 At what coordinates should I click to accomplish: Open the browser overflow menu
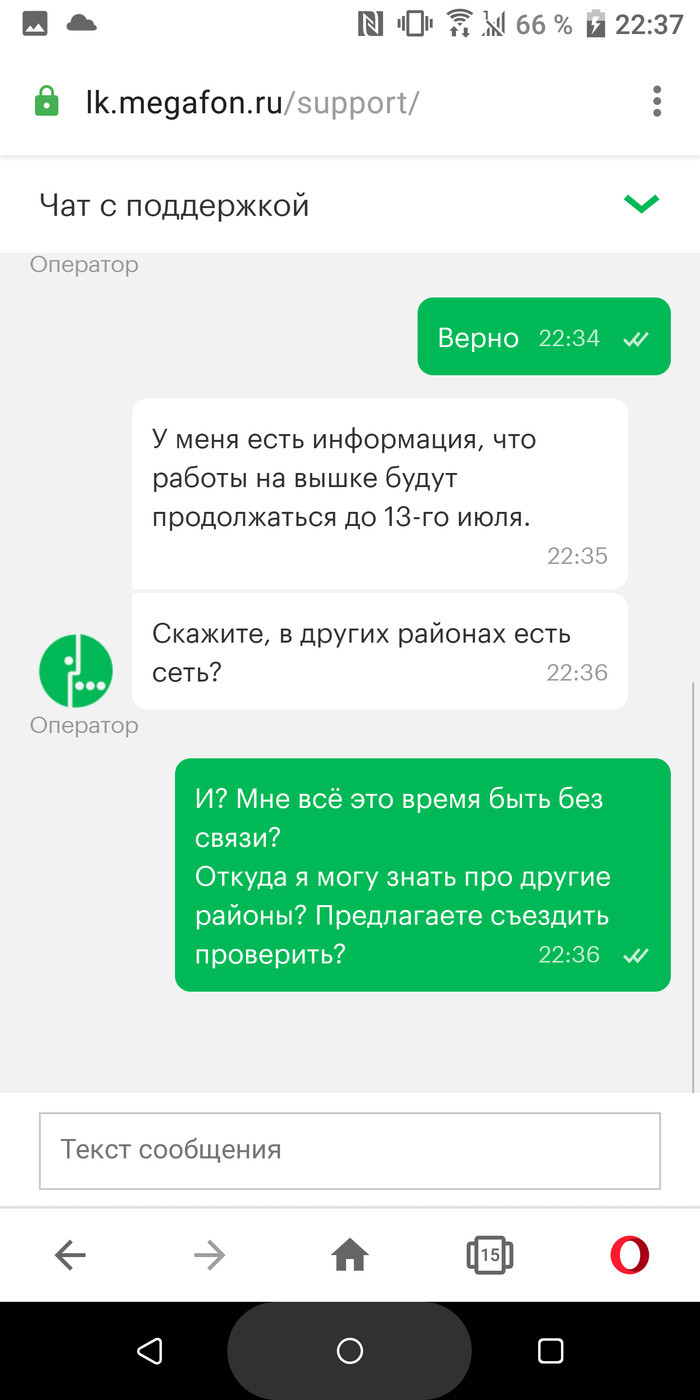tap(657, 102)
